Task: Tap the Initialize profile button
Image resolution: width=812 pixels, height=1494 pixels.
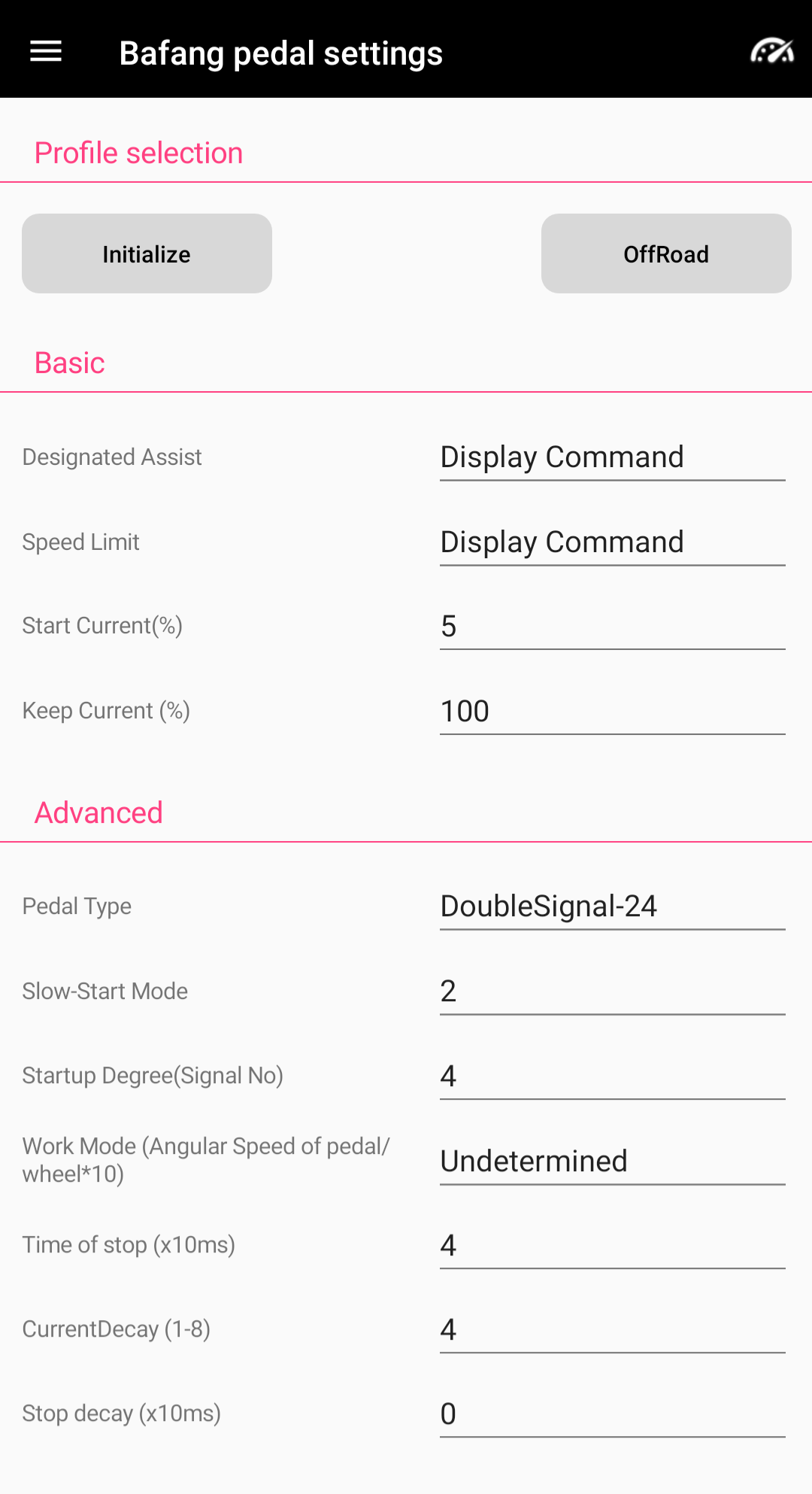Action: coord(147,254)
